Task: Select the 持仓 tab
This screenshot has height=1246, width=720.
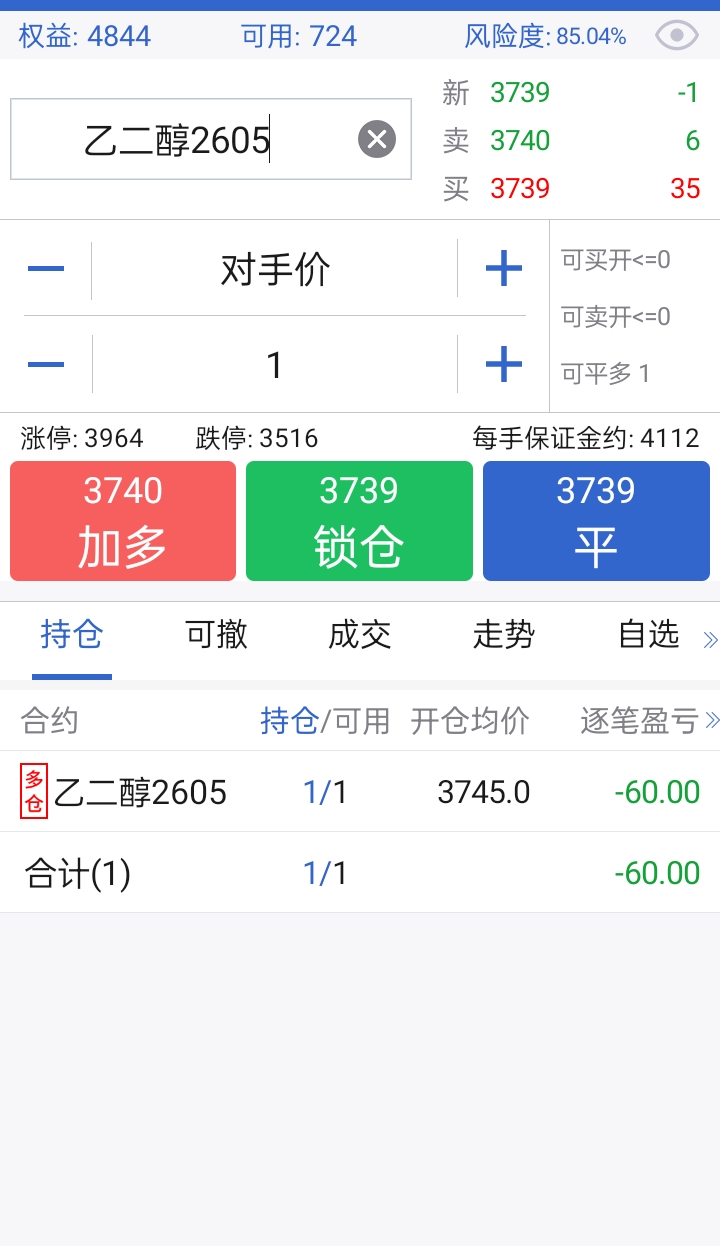Action: pyautogui.click(x=72, y=634)
